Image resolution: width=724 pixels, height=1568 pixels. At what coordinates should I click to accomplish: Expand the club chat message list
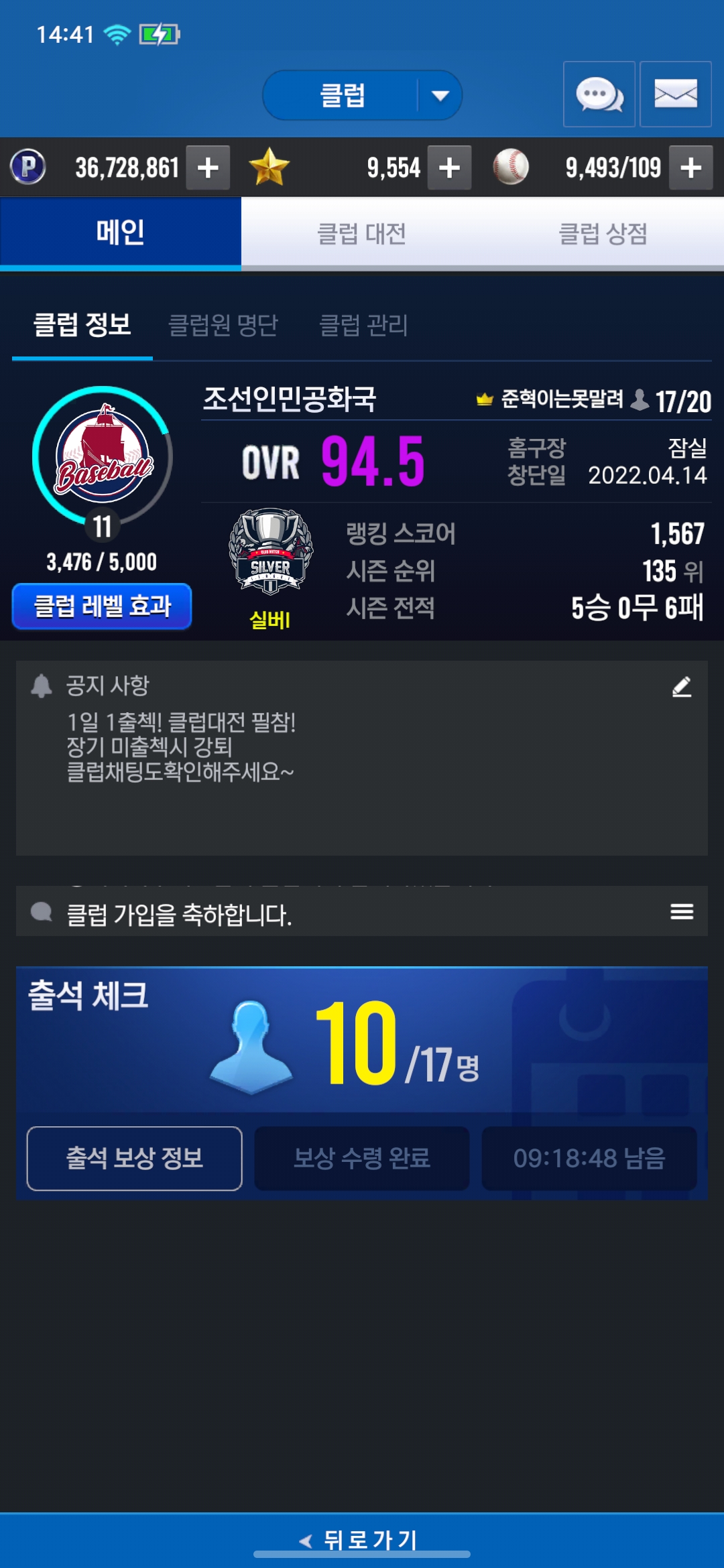pyautogui.click(x=682, y=912)
